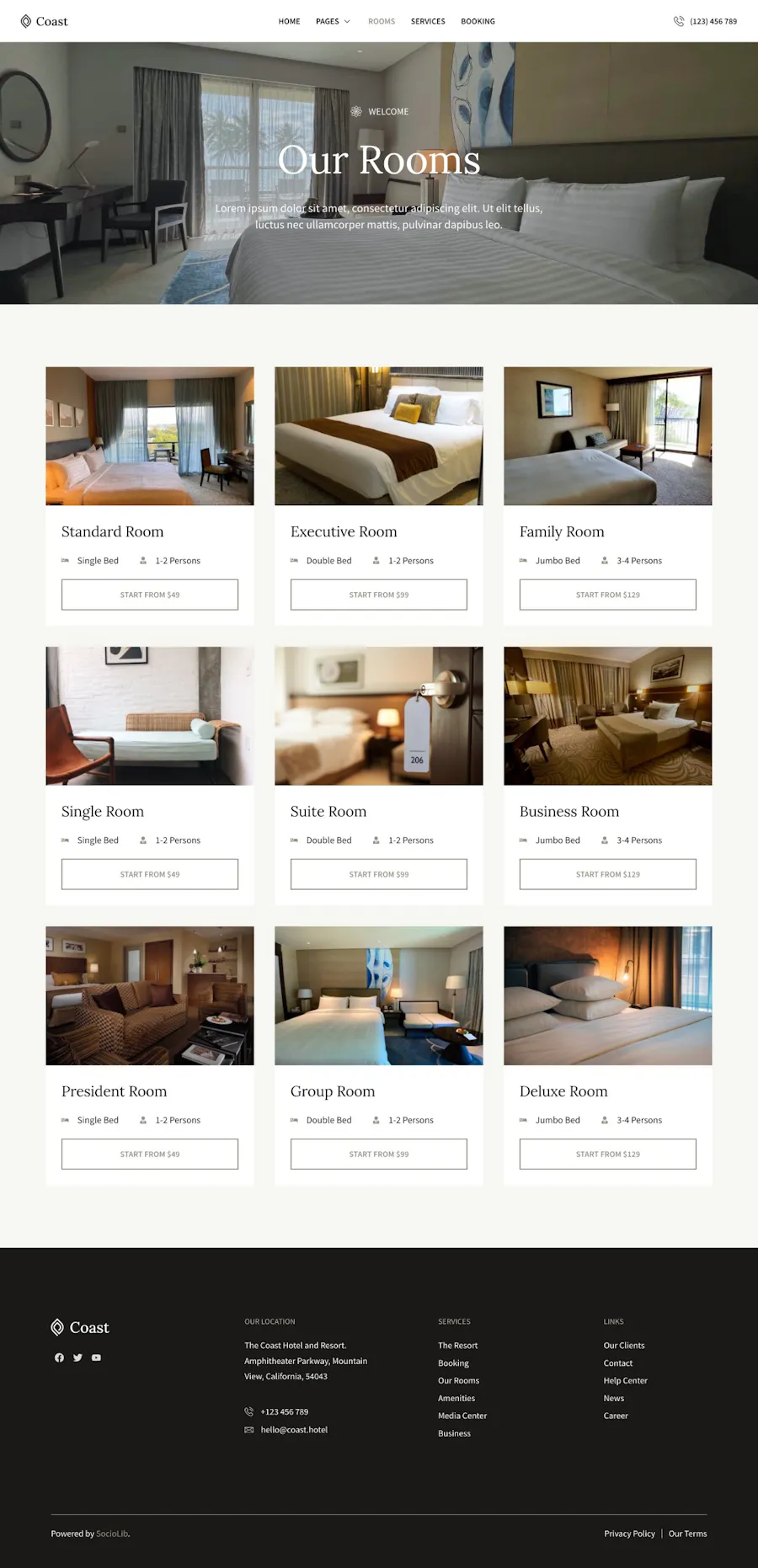Image resolution: width=758 pixels, height=1568 pixels.
Task: Open the Facebook icon in footer
Action: point(59,1357)
